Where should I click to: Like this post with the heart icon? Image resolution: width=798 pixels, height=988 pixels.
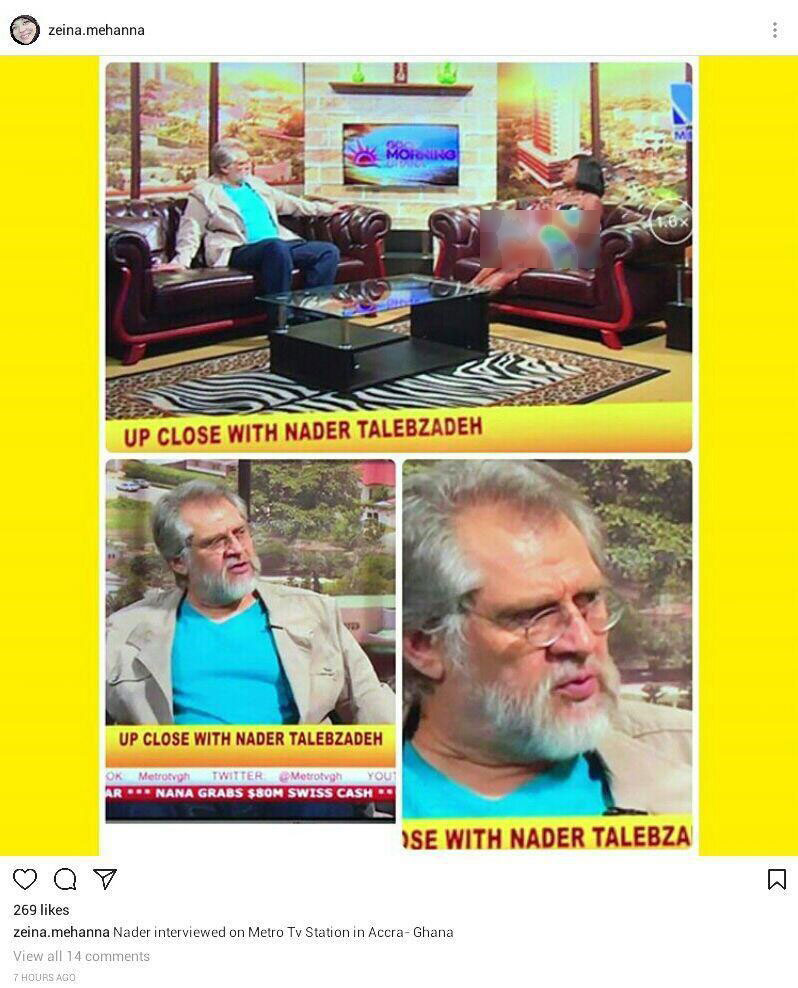click(x=25, y=879)
